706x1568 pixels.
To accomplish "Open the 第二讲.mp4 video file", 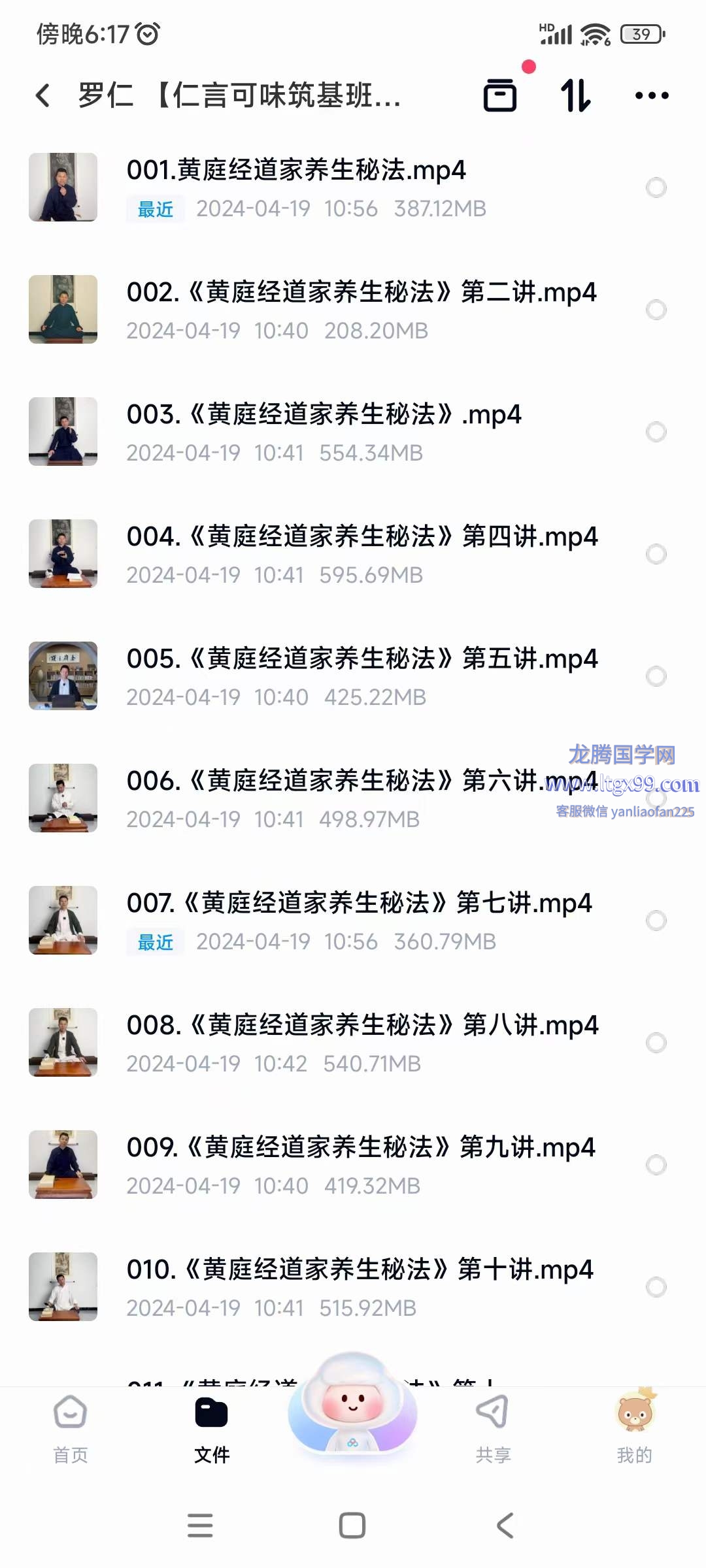I will (361, 293).
